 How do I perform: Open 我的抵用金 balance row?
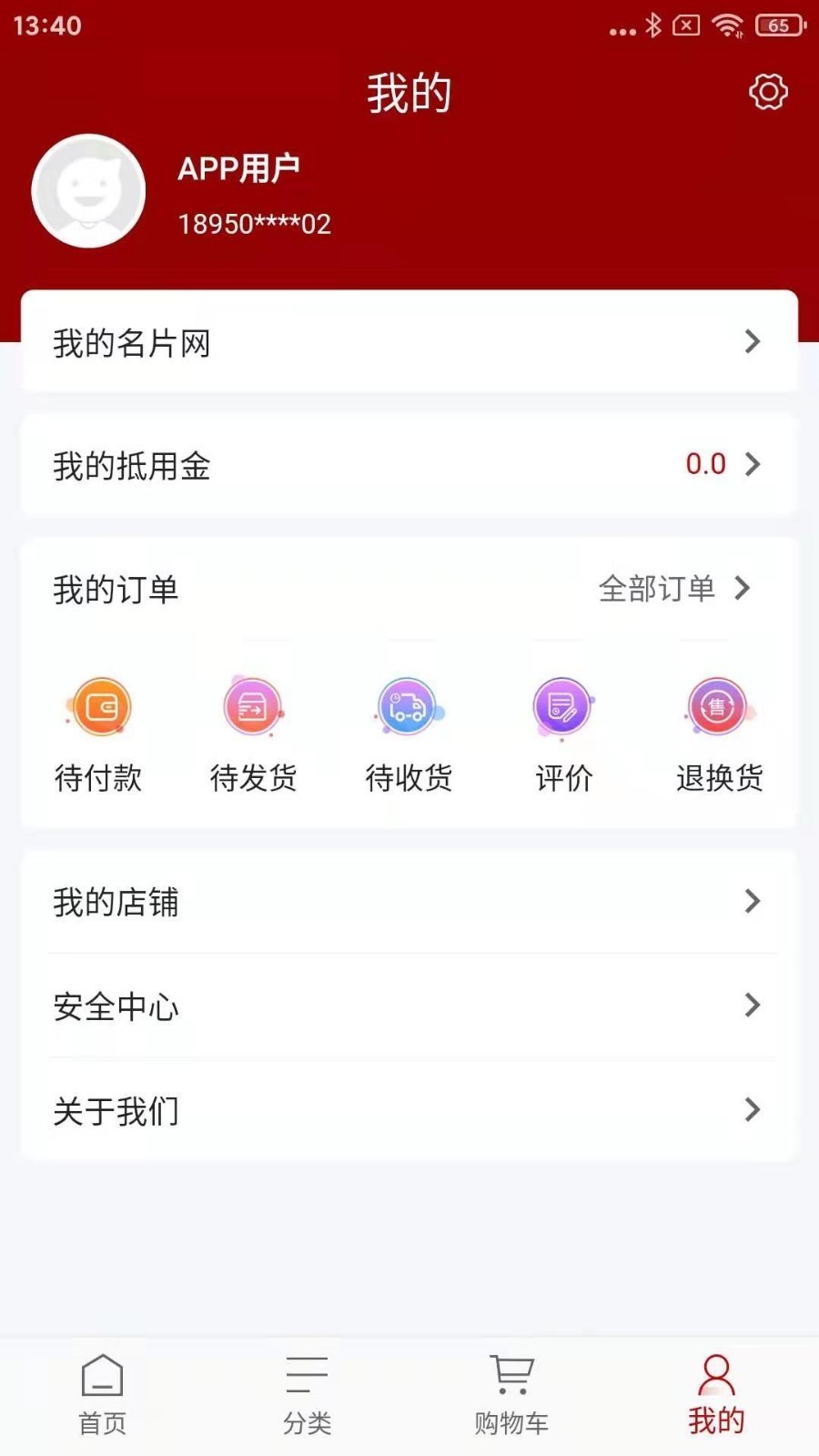coord(409,465)
